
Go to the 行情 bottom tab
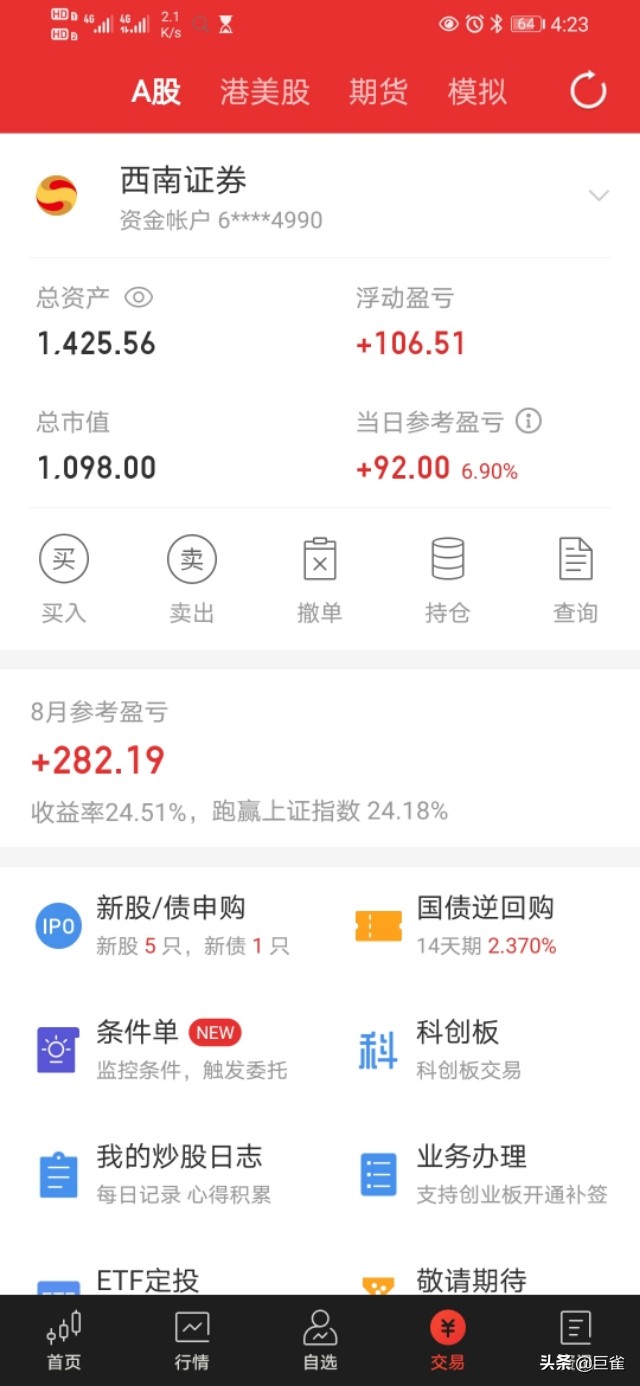coord(192,1340)
